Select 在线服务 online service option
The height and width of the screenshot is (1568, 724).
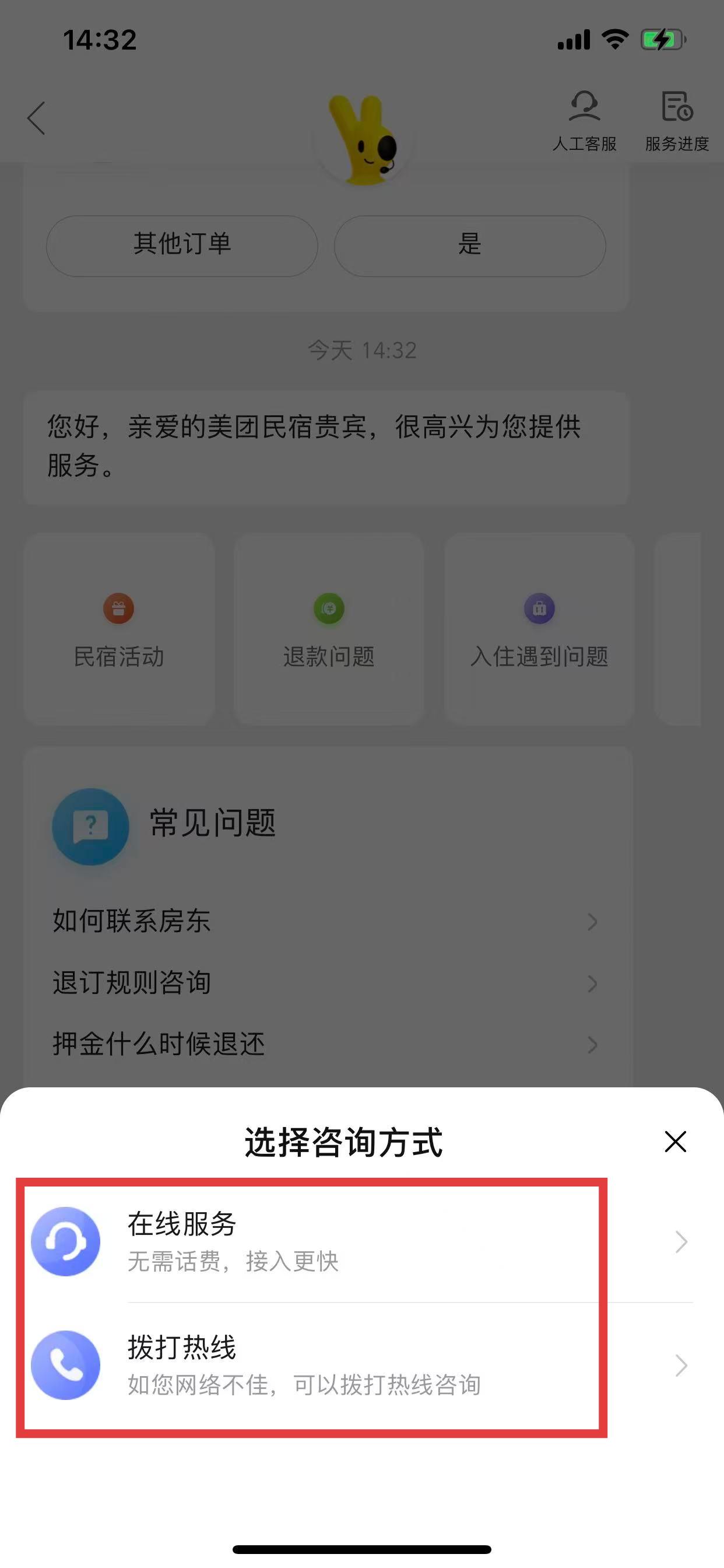click(361, 1242)
